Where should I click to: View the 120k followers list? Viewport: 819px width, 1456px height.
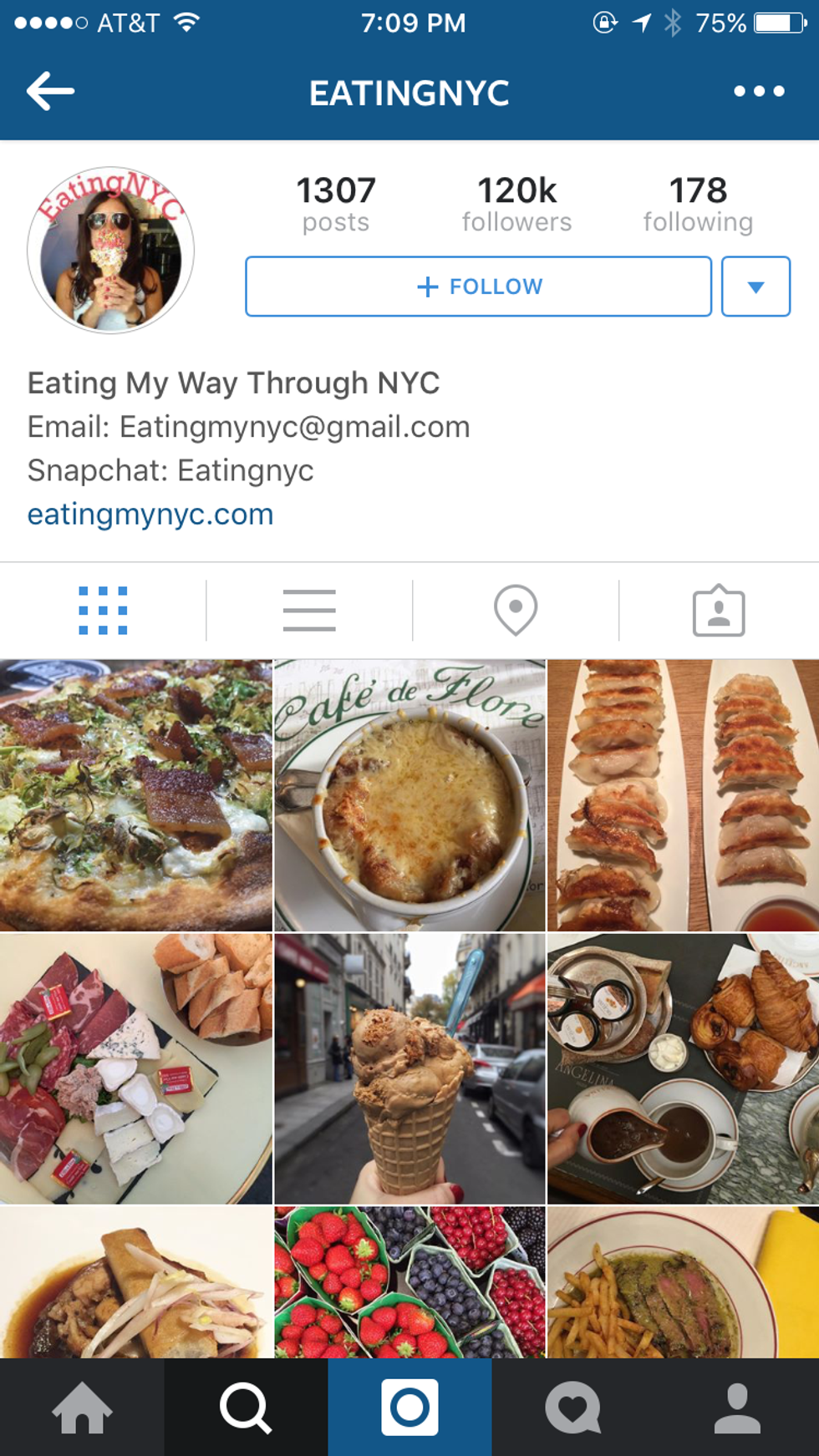click(516, 204)
